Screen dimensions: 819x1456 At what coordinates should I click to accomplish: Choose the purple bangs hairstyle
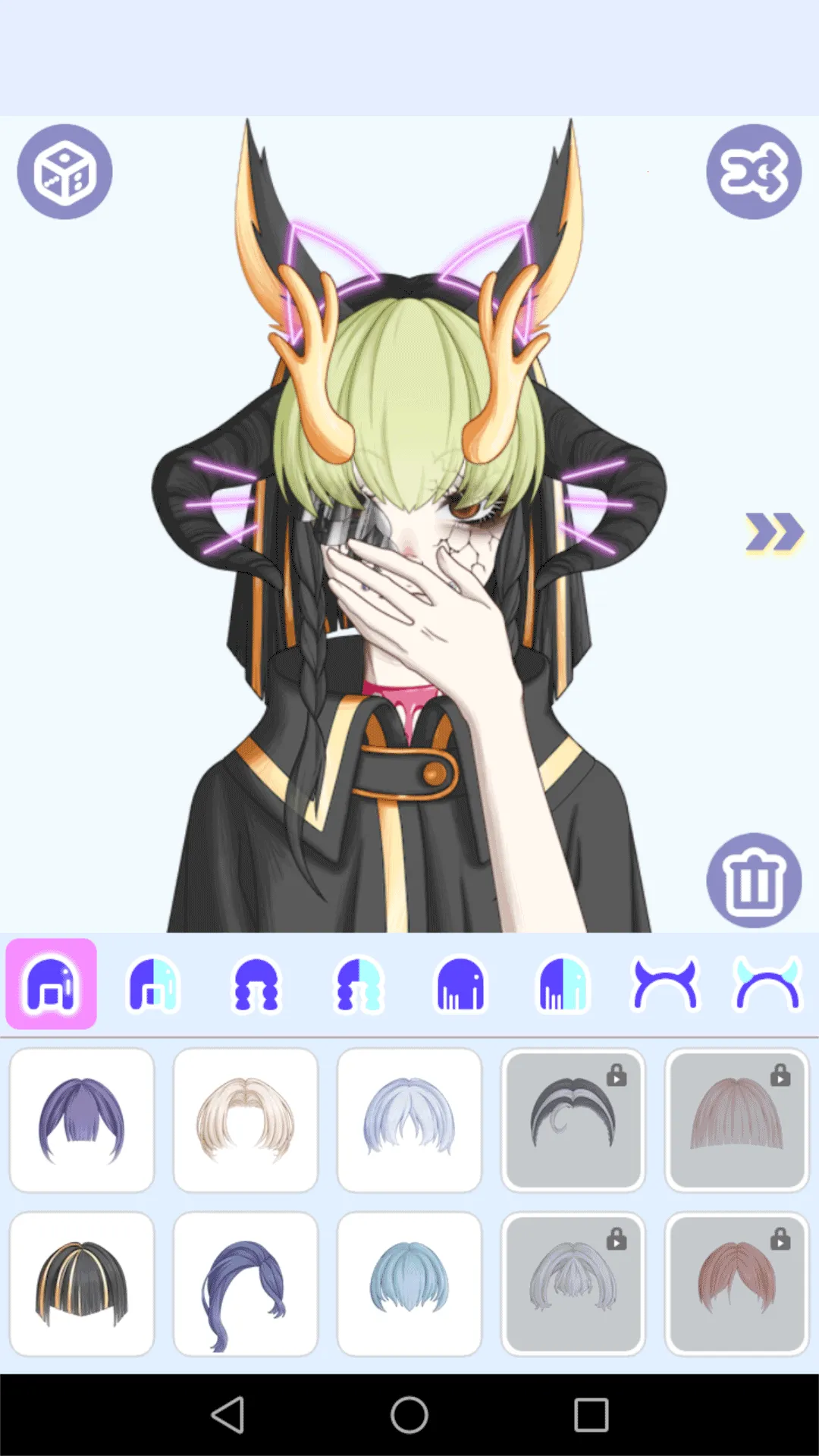[82, 1120]
